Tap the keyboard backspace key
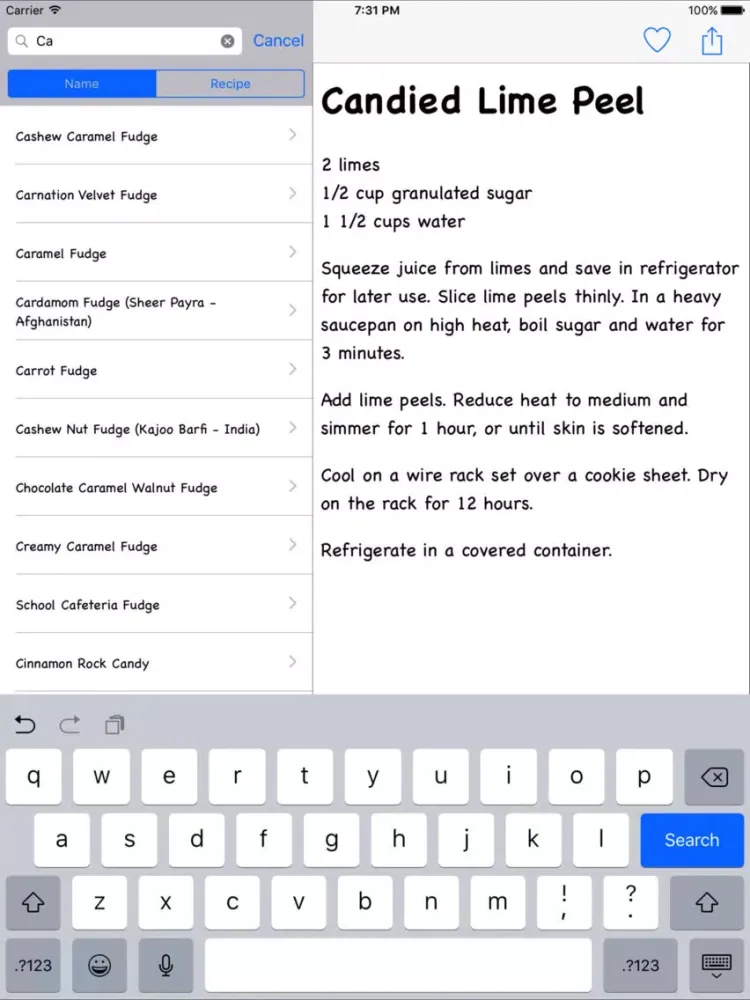This screenshot has width=750, height=1000. tap(714, 776)
